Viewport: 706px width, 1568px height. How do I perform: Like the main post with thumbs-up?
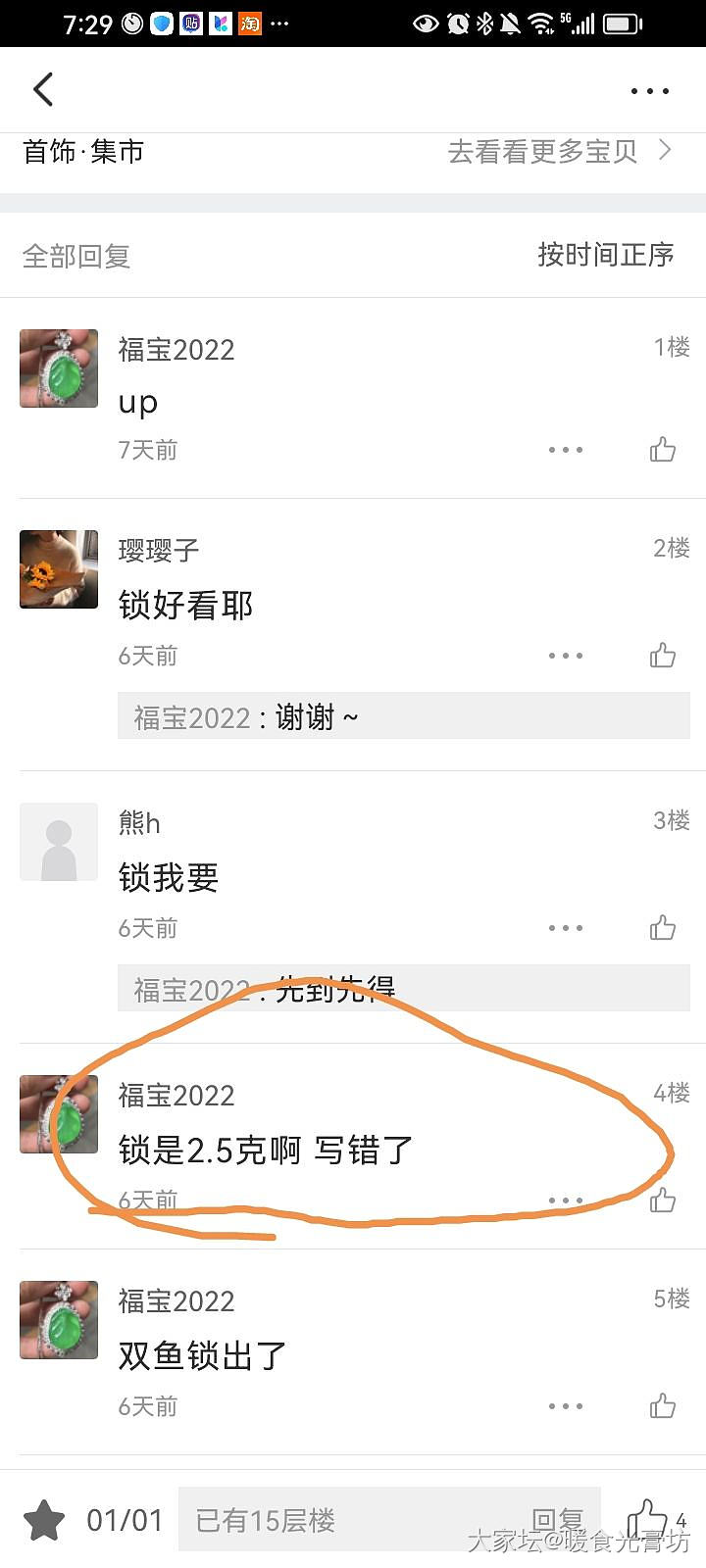click(647, 1520)
